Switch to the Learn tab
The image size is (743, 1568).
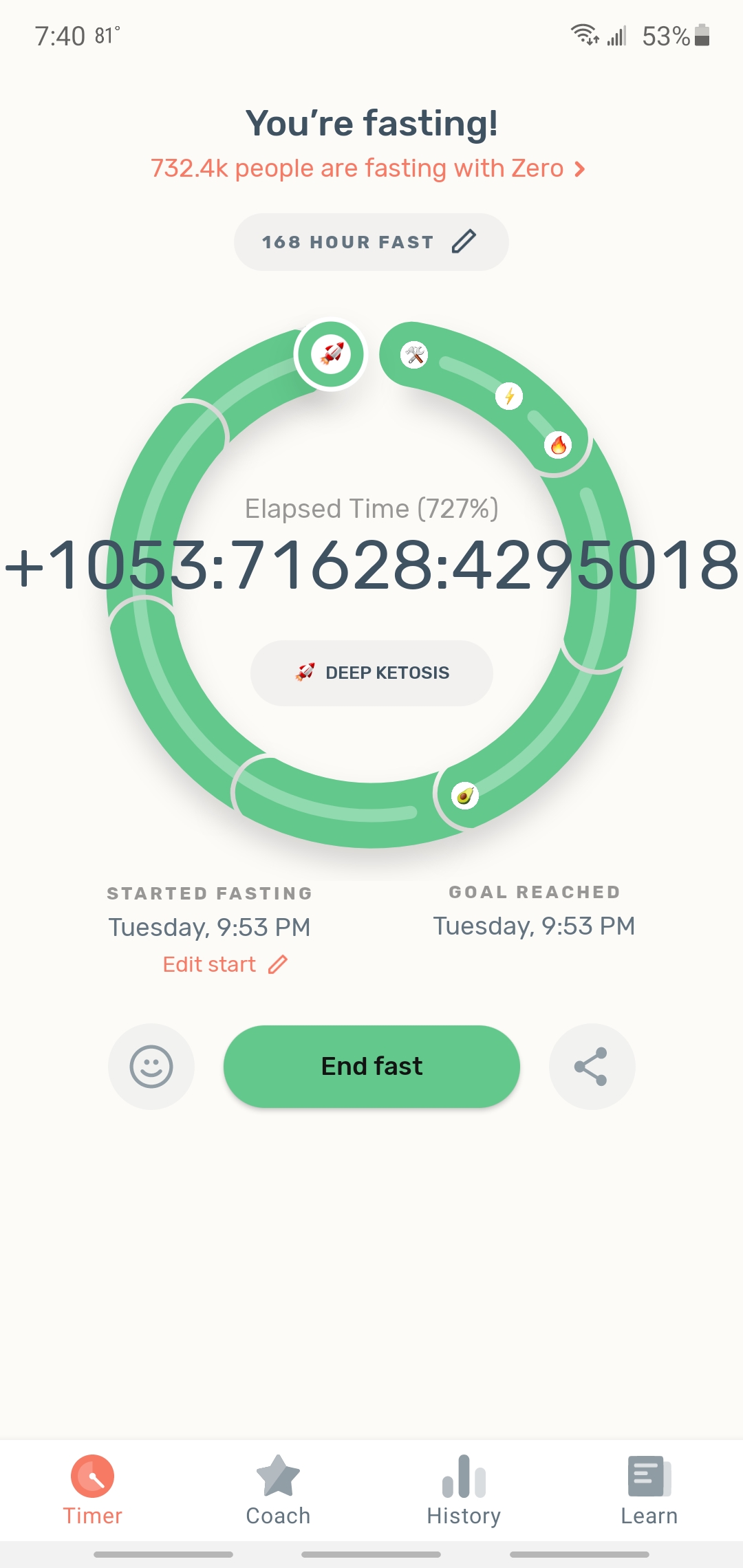click(649, 1491)
